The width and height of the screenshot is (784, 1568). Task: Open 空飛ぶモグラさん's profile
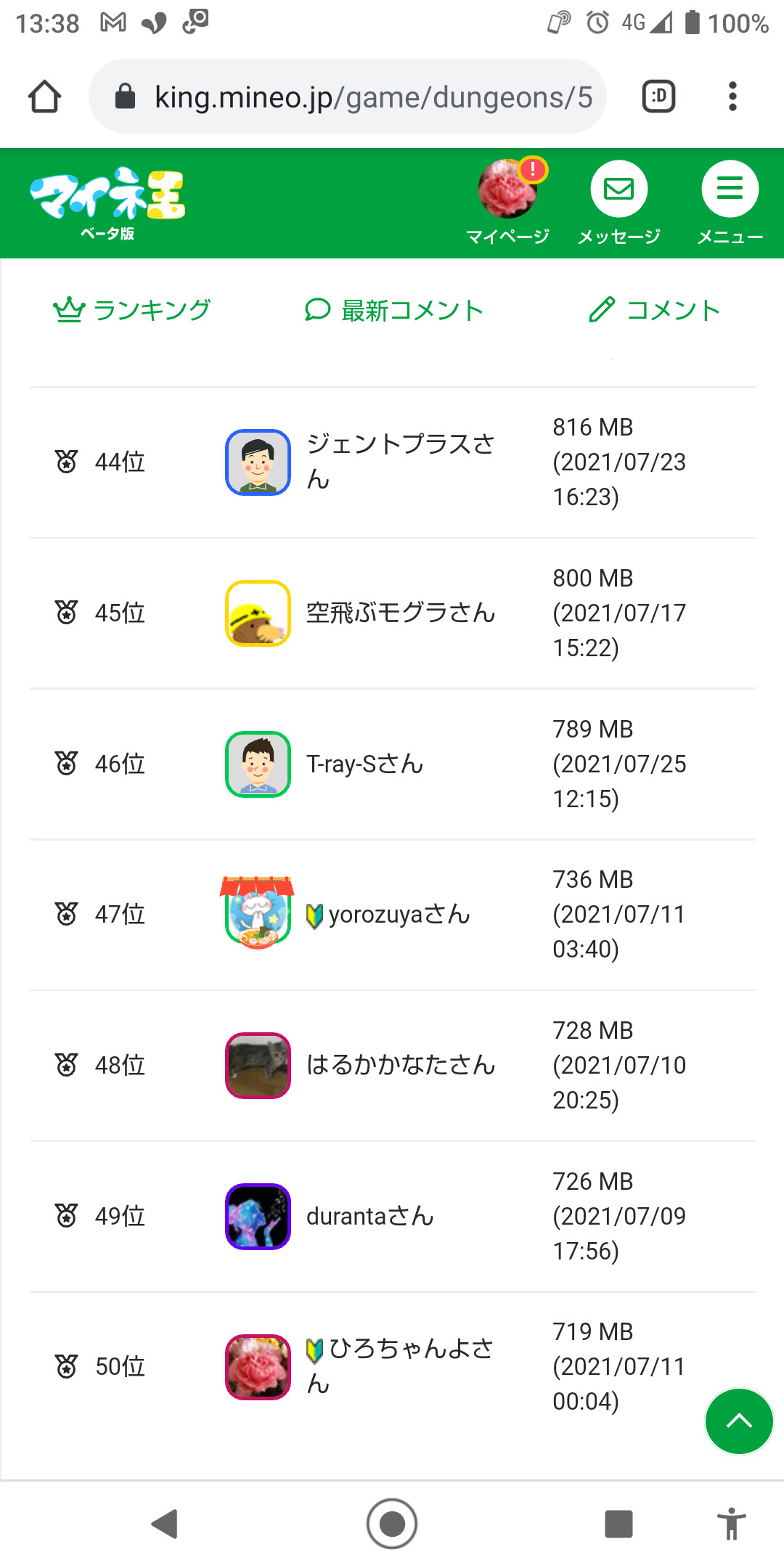coord(400,613)
